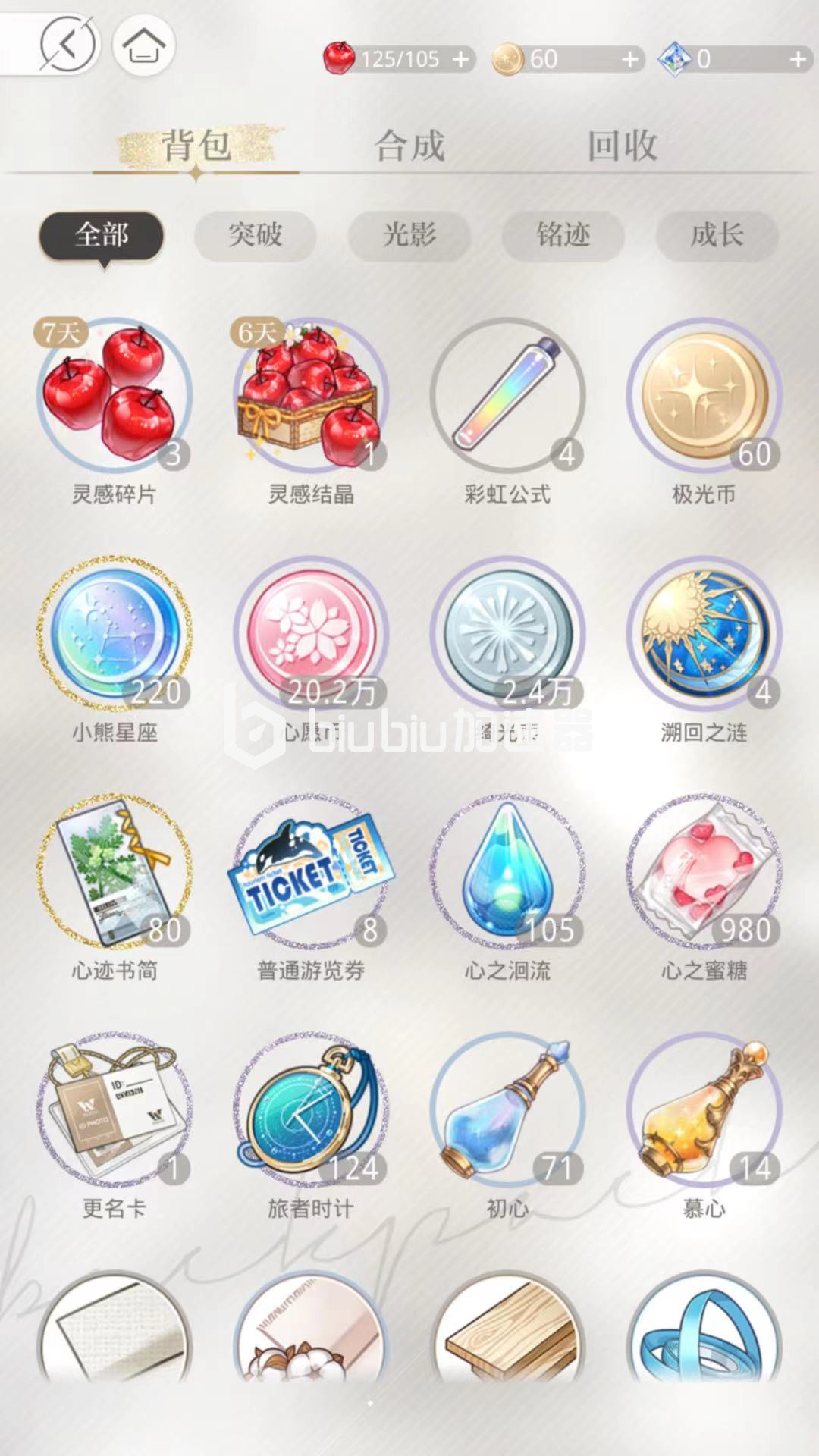Switch to the 合成 tab
This screenshot has height=1456, width=819.
(409, 146)
